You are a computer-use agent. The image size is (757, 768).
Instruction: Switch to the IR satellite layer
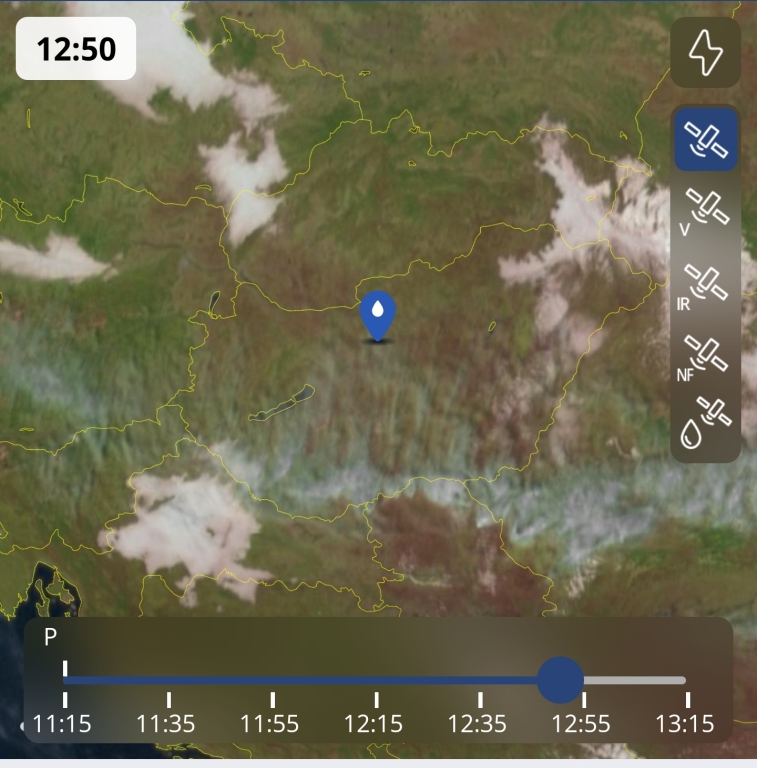706,283
